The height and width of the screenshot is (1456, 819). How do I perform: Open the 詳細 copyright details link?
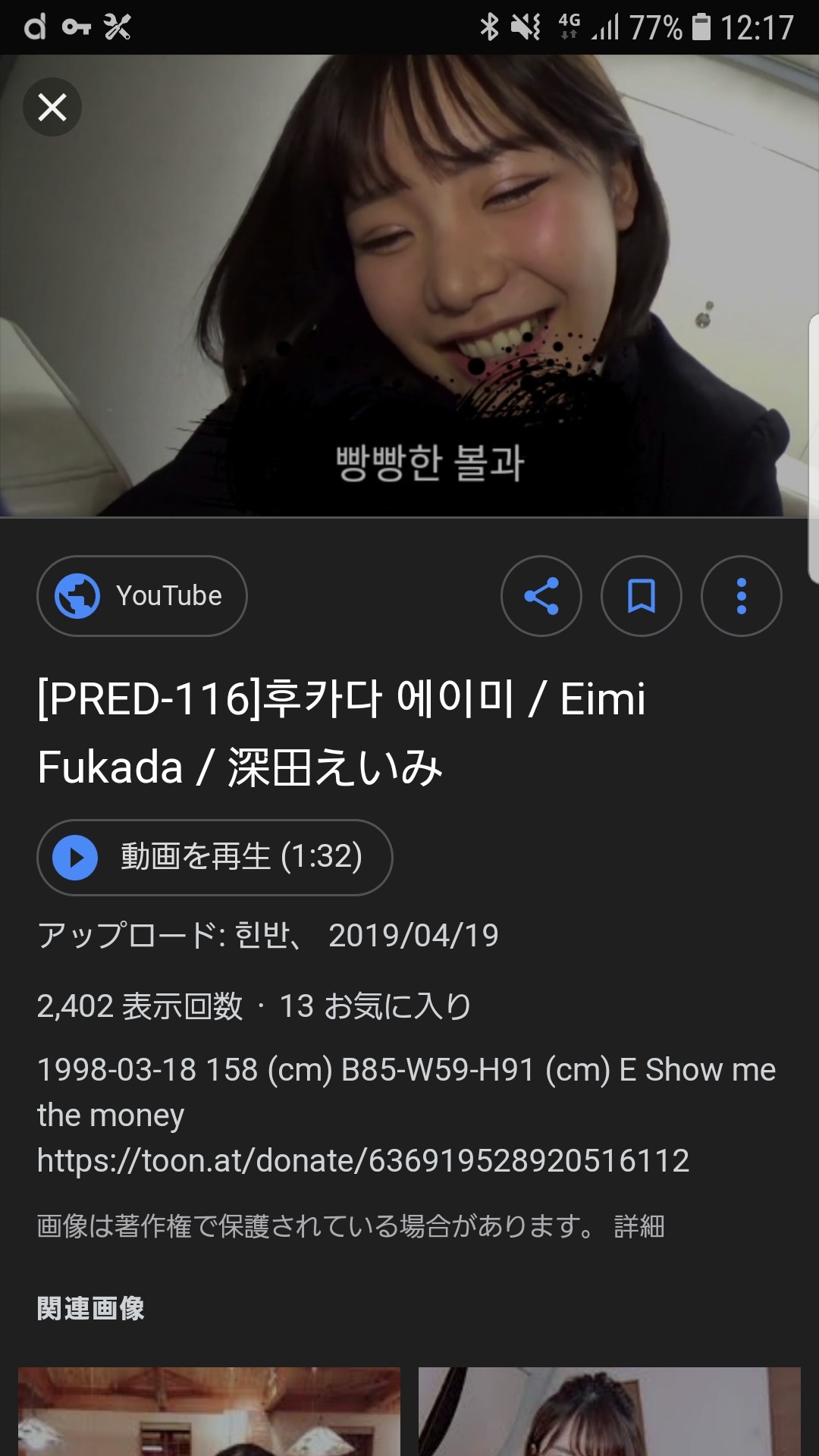pyautogui.click(x=639, y=1226)
